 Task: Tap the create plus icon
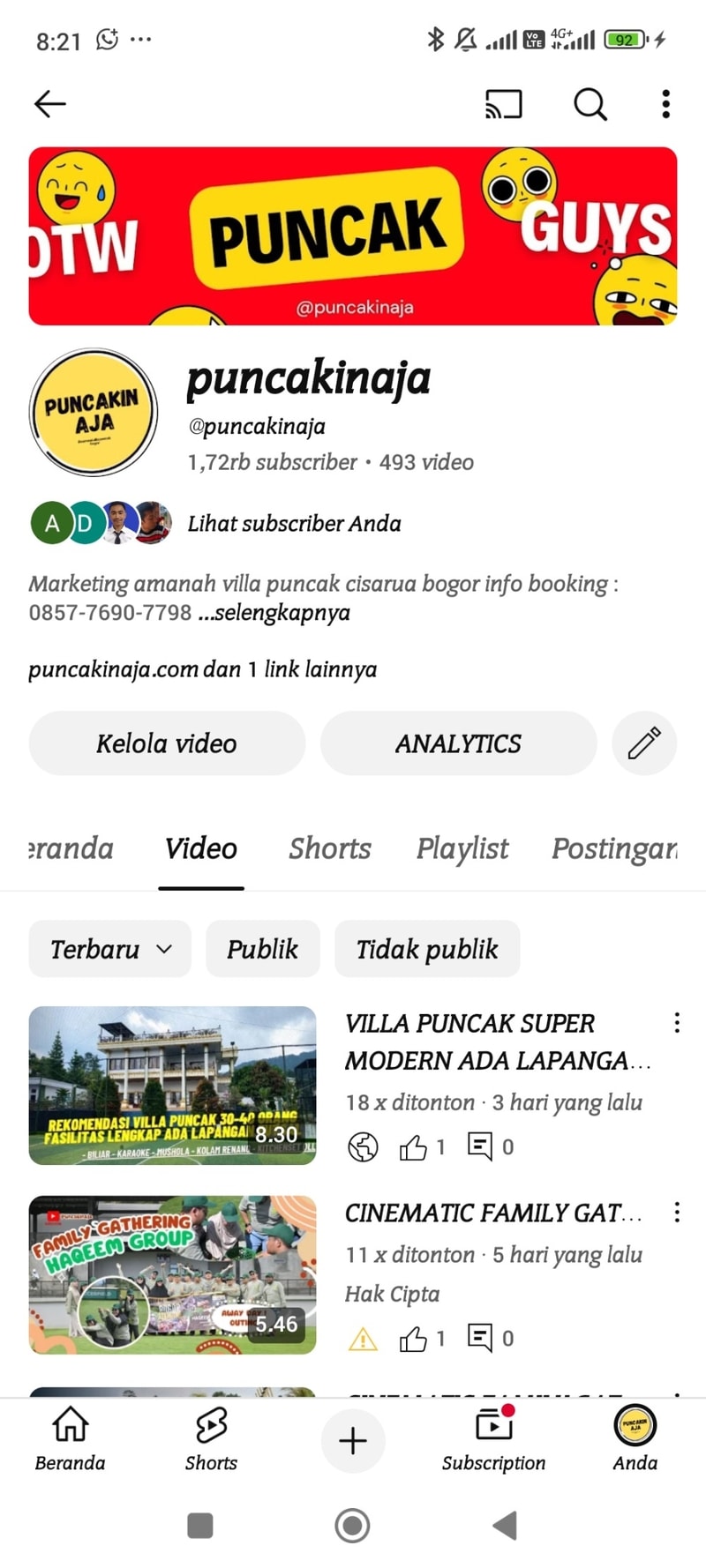352,1441
